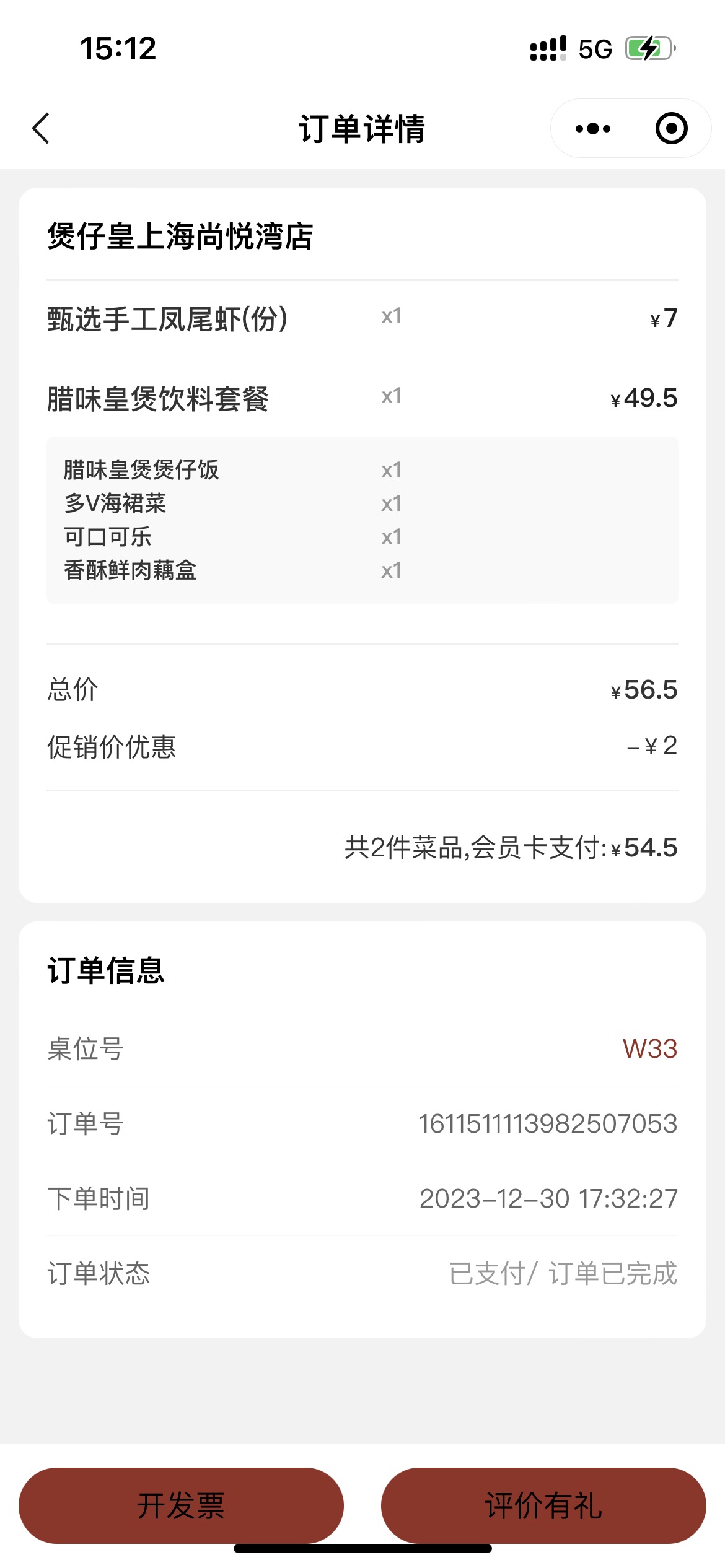
Task: Open the mini program more-options menu
Action: coord(592,129)
